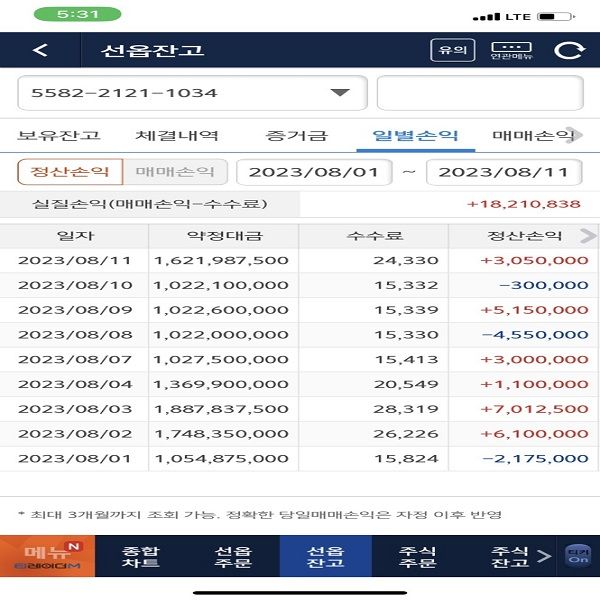Go to 선옵주문 in the bottom bar
600x600 pixels.
(x=233, y=556)
